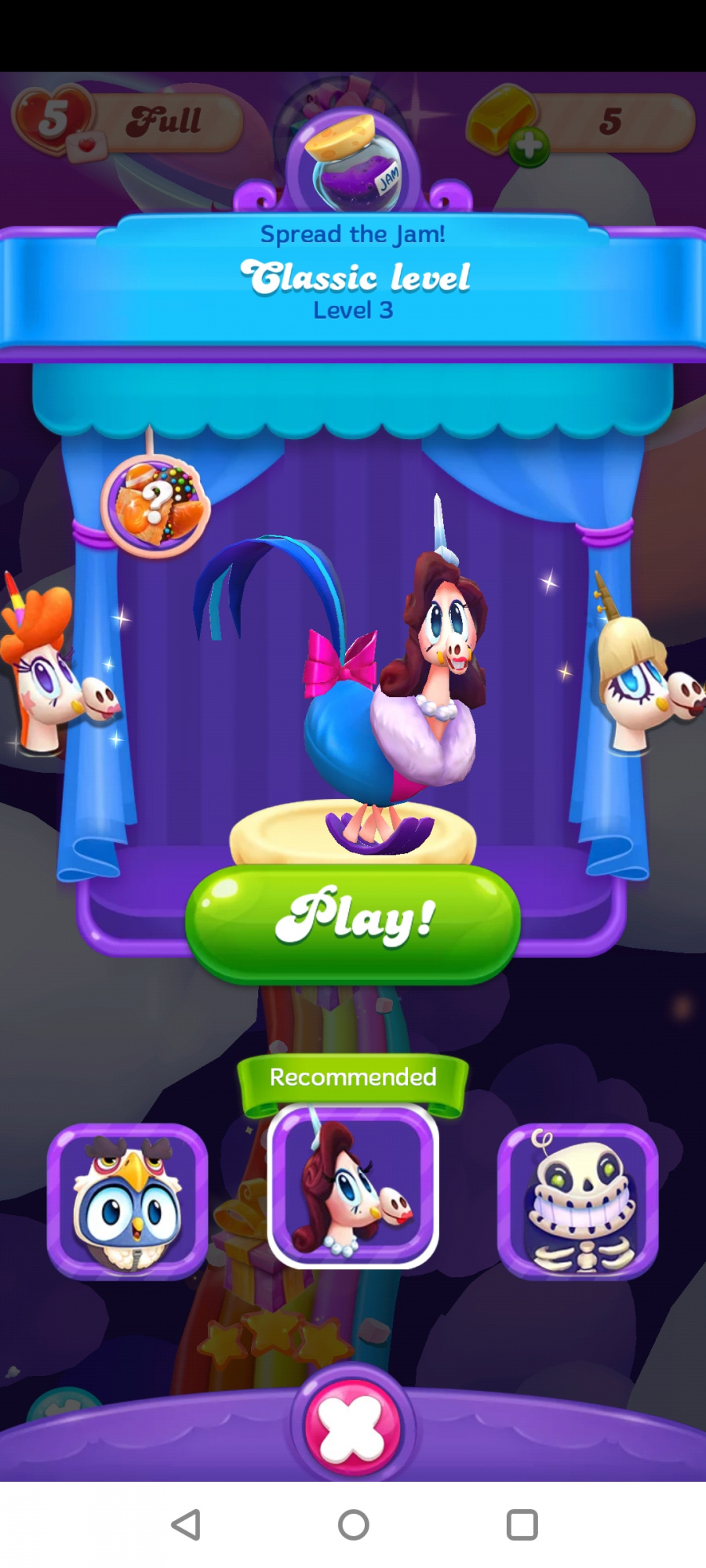
Task: Go back using the system back button
Action: pyautogui.click(x=186, y=1525)
